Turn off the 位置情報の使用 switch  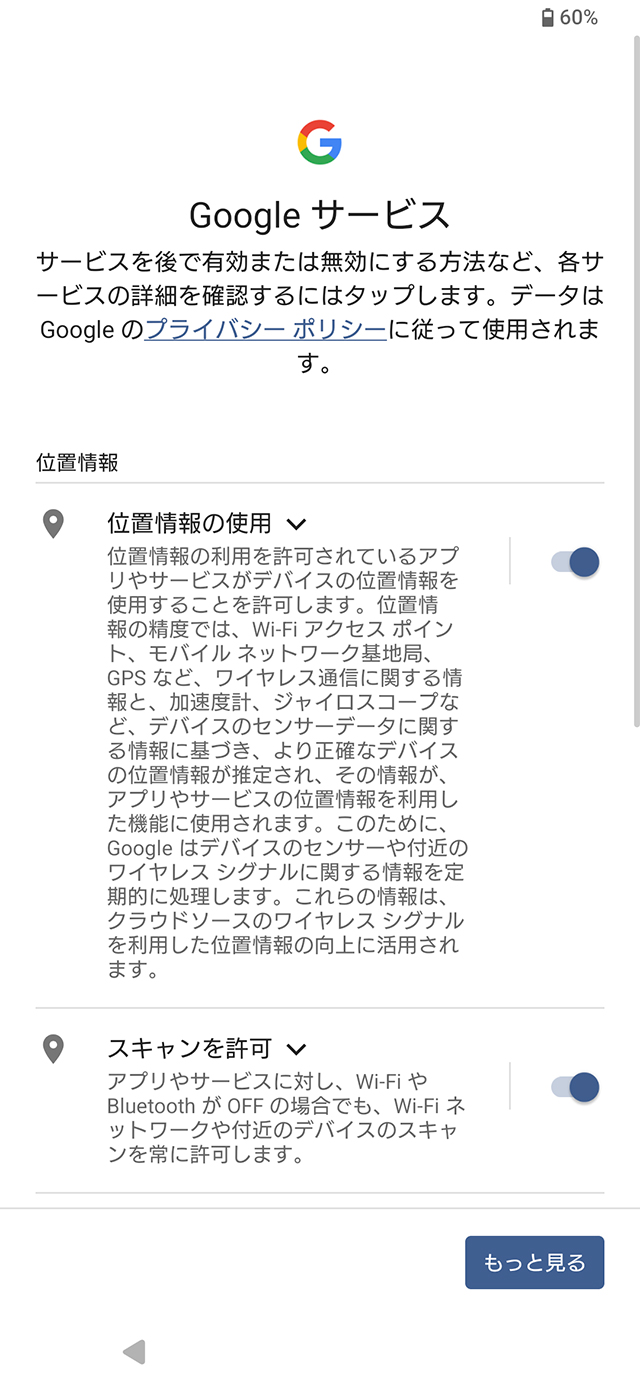tap(575, 561)
